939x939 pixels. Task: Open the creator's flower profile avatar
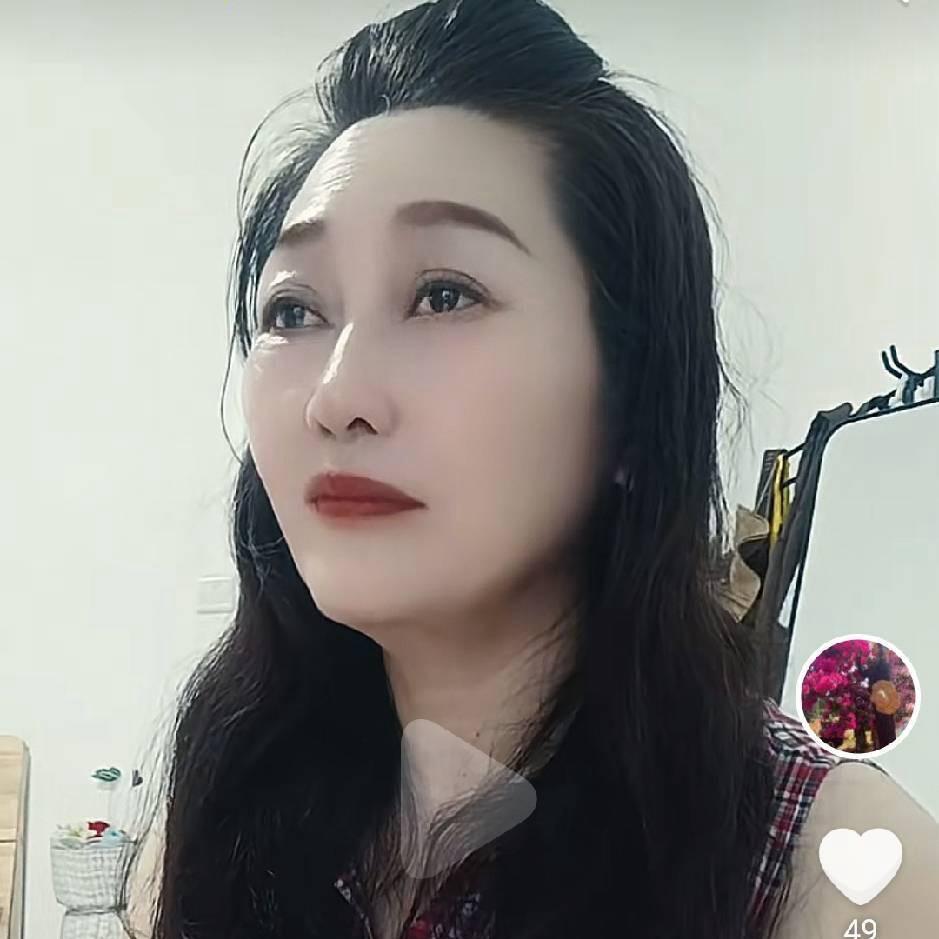858,696
